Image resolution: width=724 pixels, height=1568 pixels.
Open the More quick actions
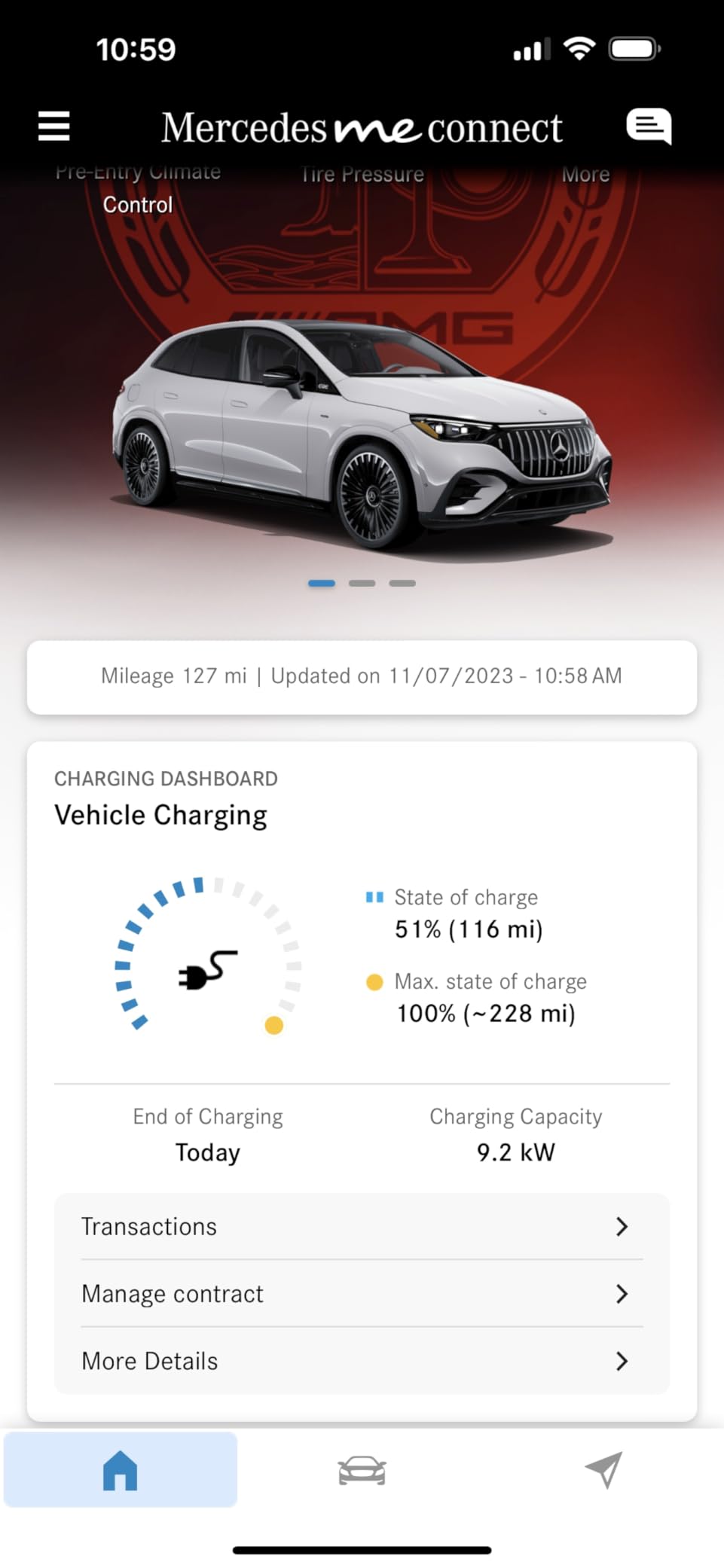click(x=585, y=175)
